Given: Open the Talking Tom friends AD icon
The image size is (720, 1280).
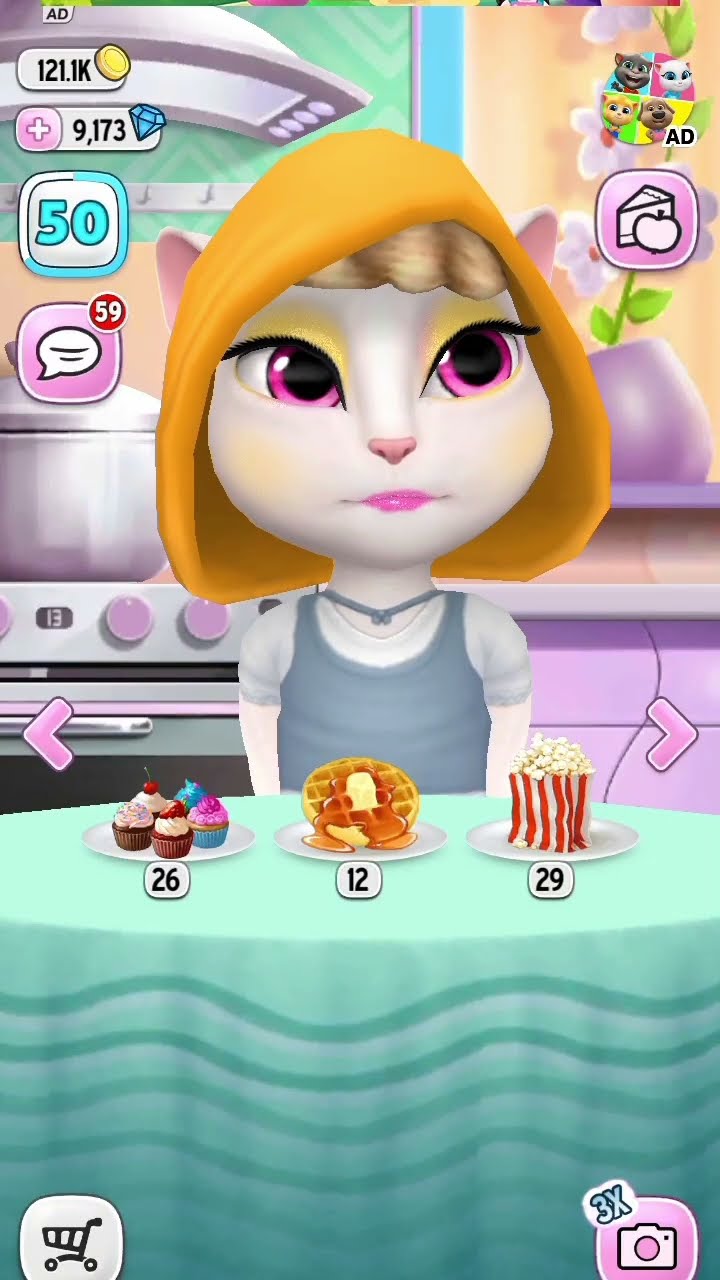Looking at the screenshot, I should (x=648, y=97).
